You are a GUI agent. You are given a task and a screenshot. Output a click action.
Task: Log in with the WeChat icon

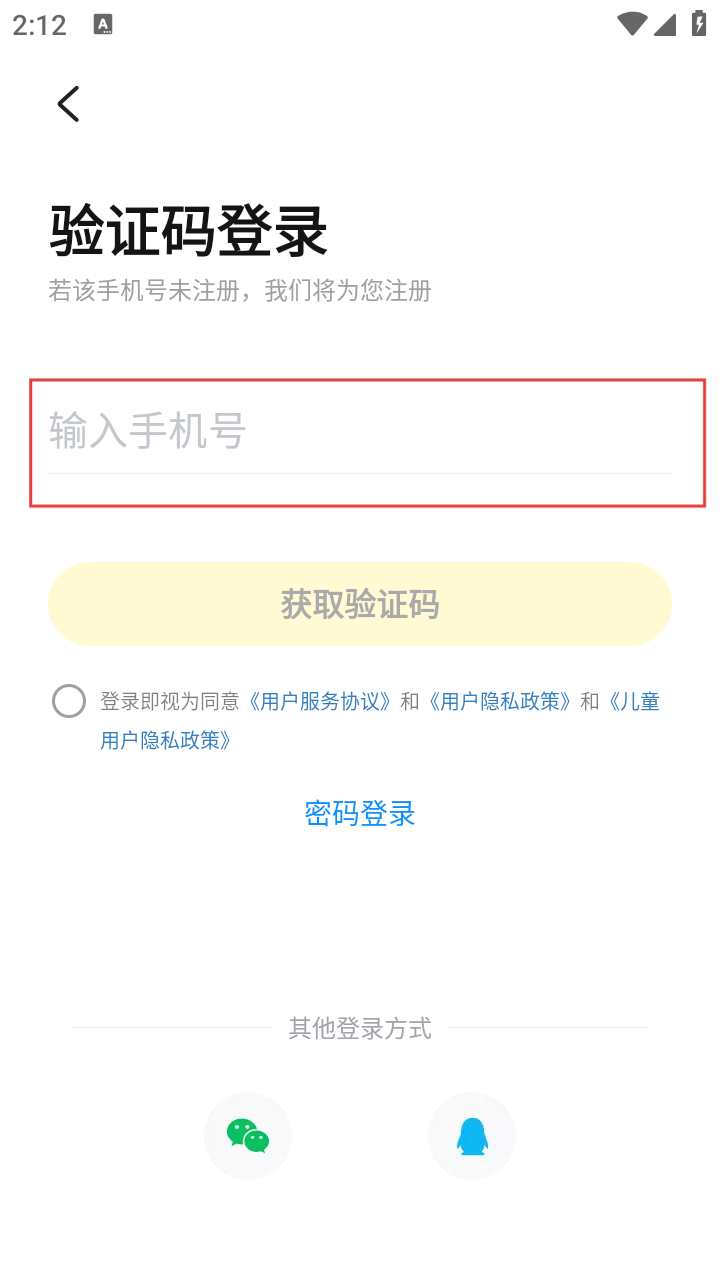click(248, 1136)
